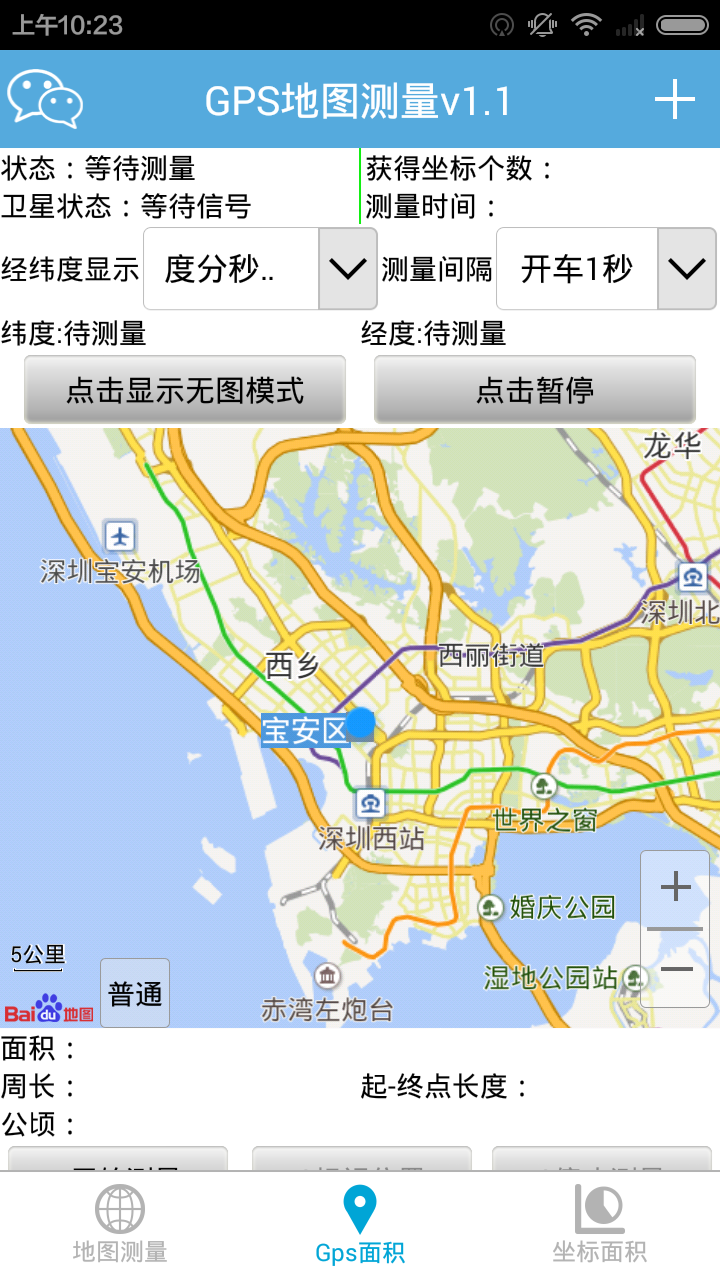Switch to the 坐标面积 tab
Viewport: 720px width, 1280px height.
600,1222
